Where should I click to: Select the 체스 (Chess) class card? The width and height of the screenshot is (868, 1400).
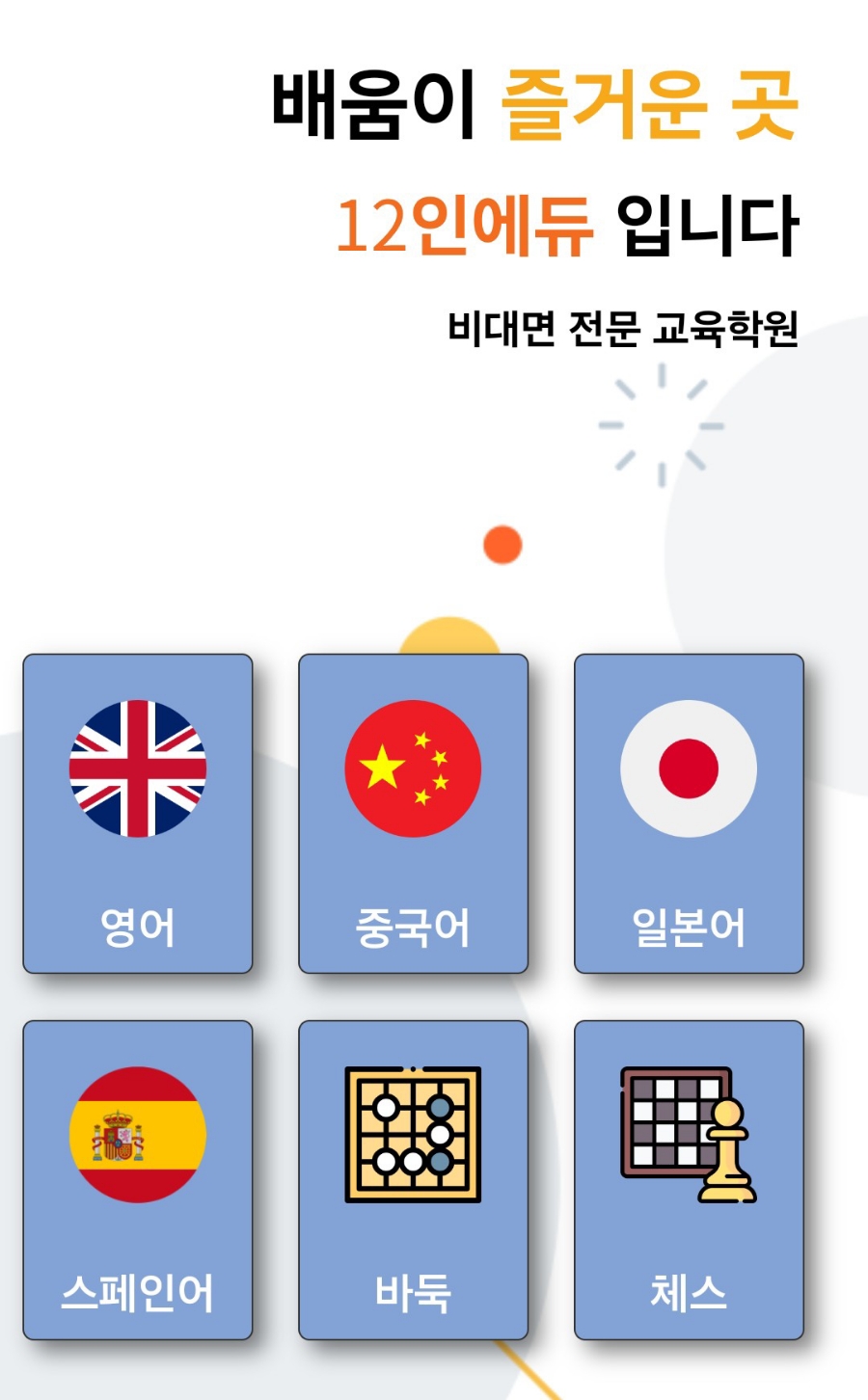click(689, 1179)
